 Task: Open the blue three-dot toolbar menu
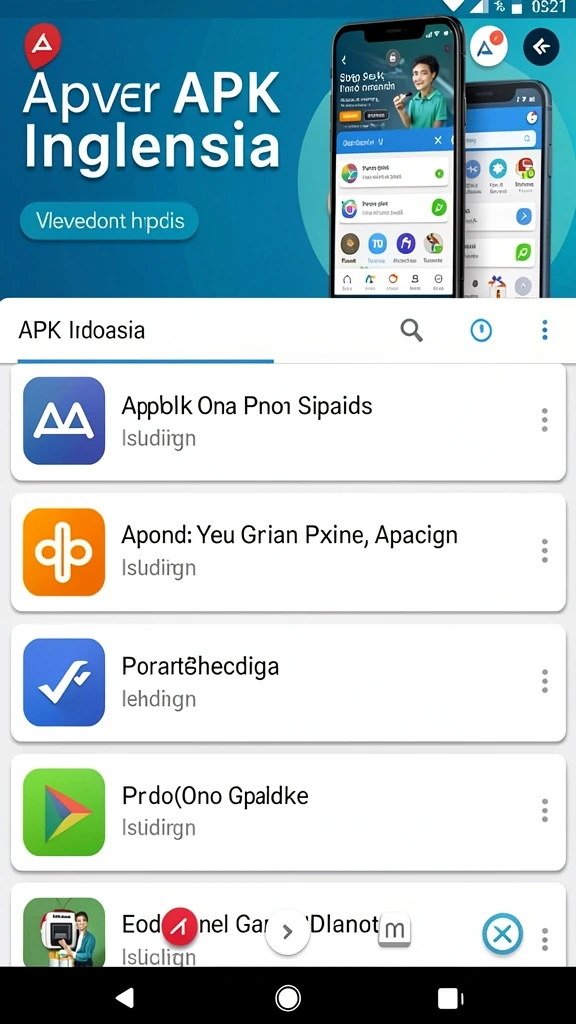[545, 330]
